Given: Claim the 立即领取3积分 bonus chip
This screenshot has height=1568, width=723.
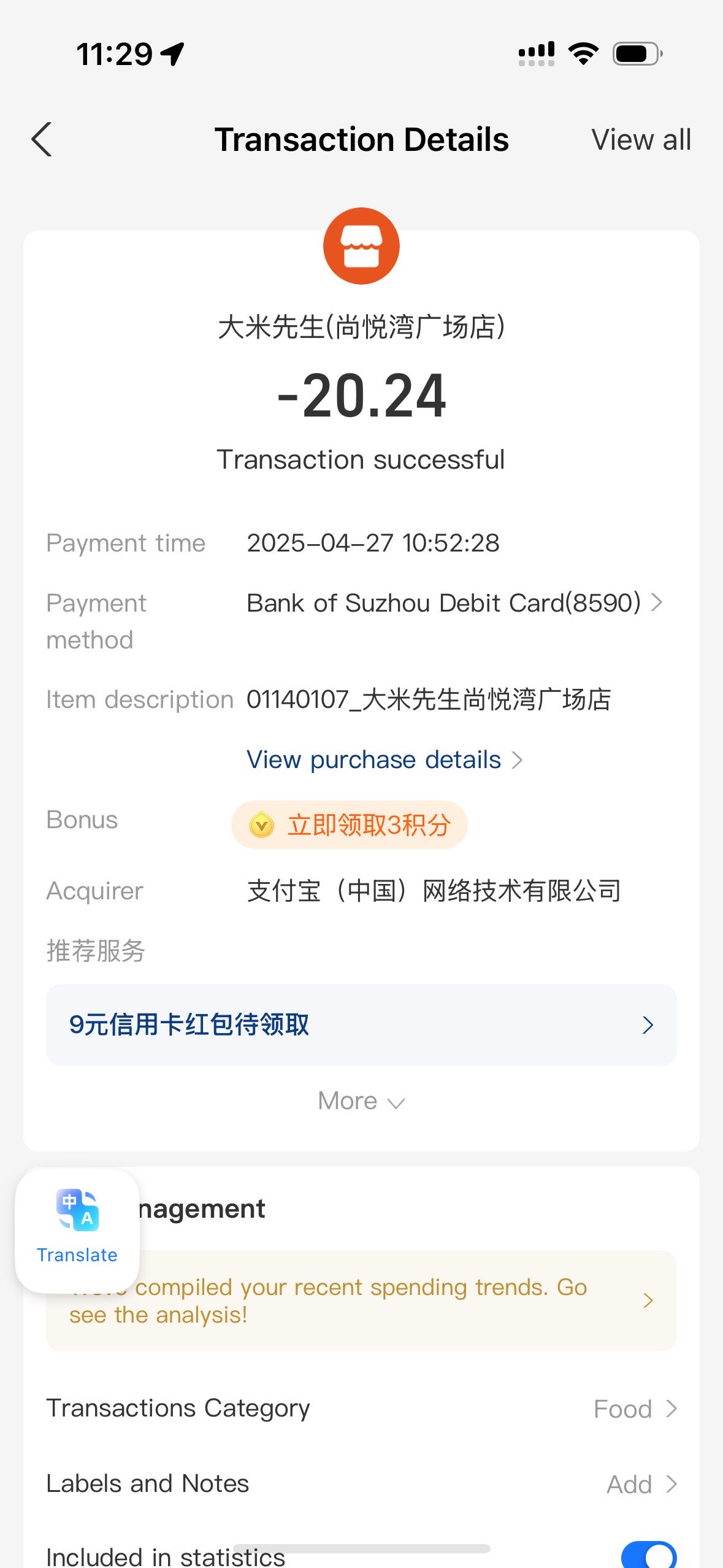Looking at the screenshot, I should 350,824.
